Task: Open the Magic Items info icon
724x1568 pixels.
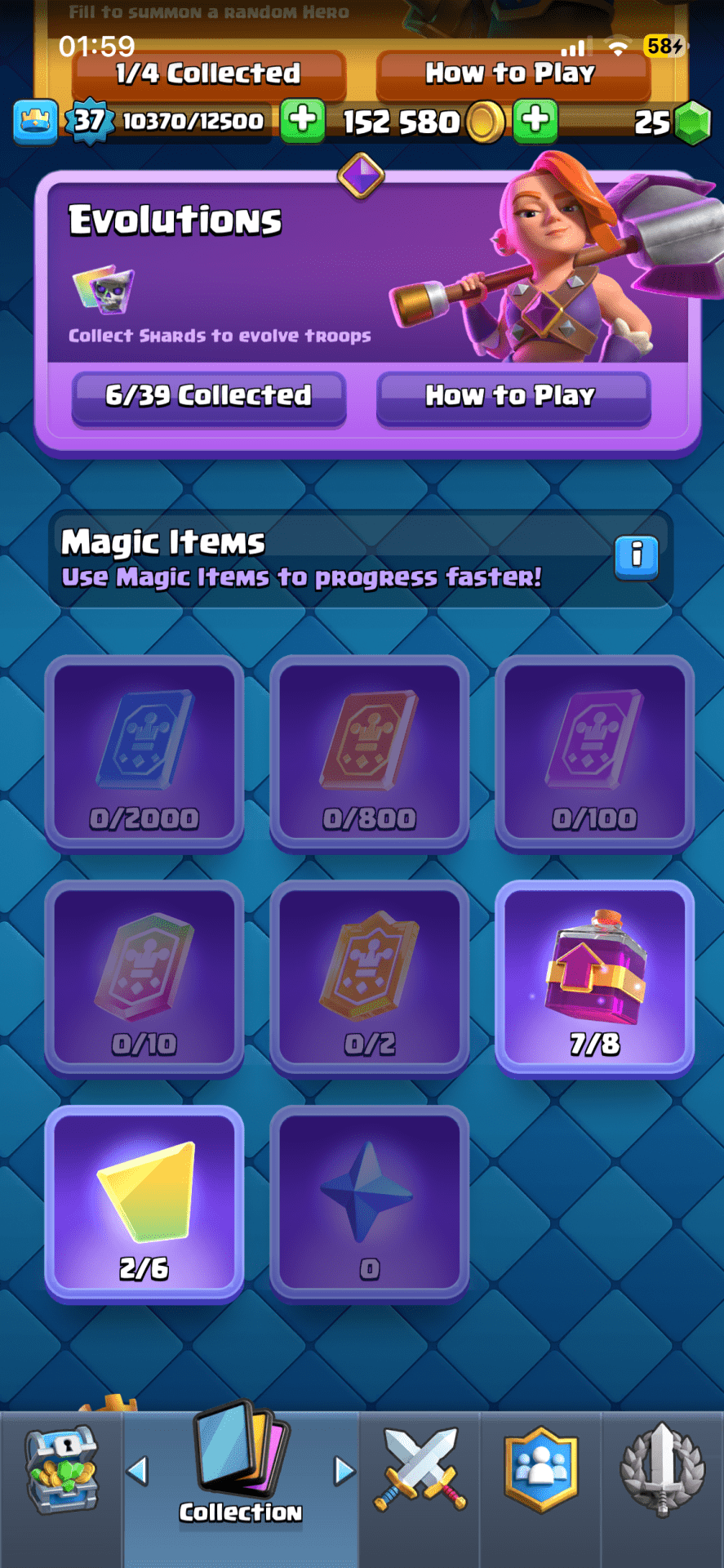Action: [636, 556]
